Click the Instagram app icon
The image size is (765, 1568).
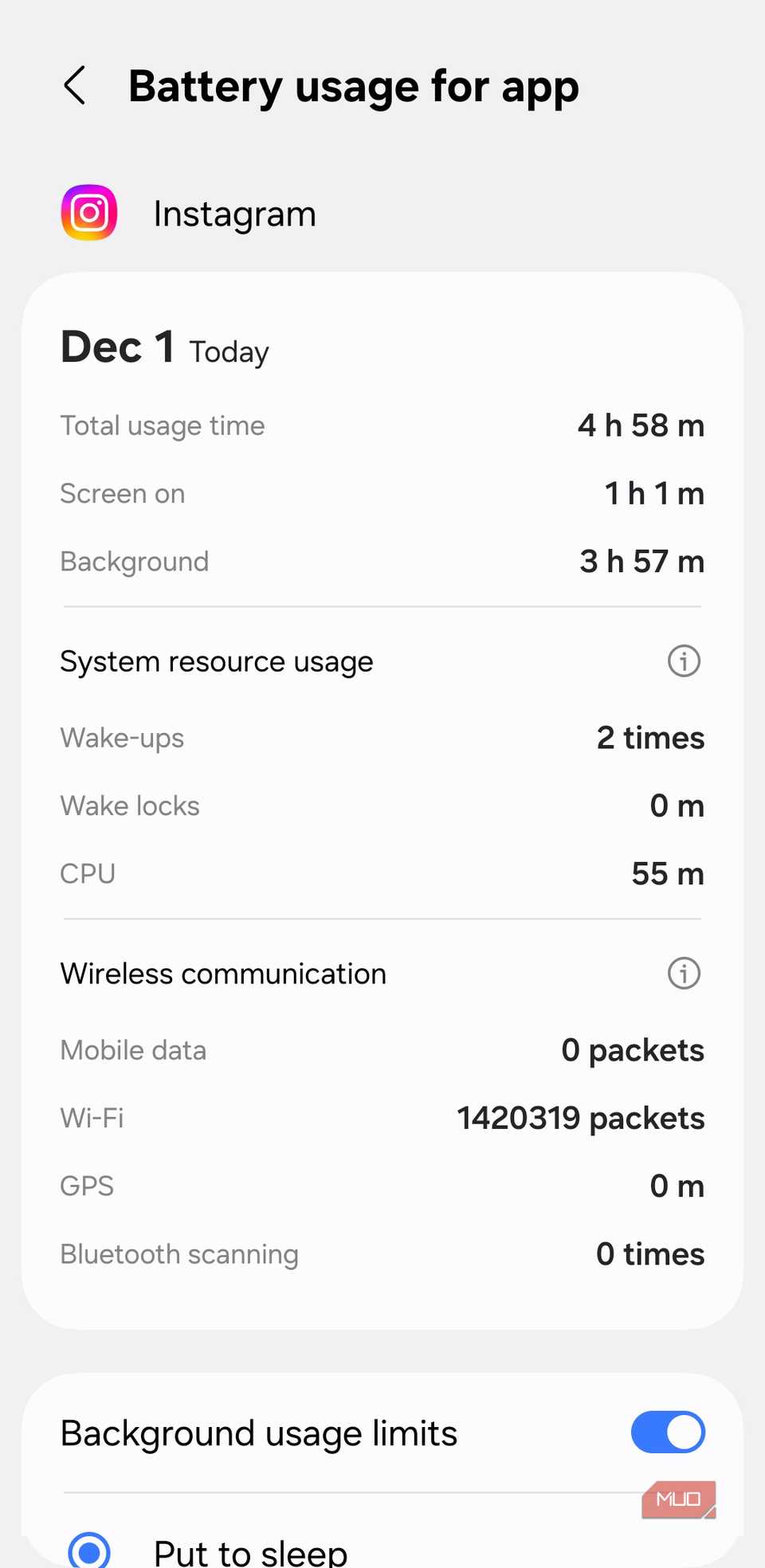tap(89, 213)
